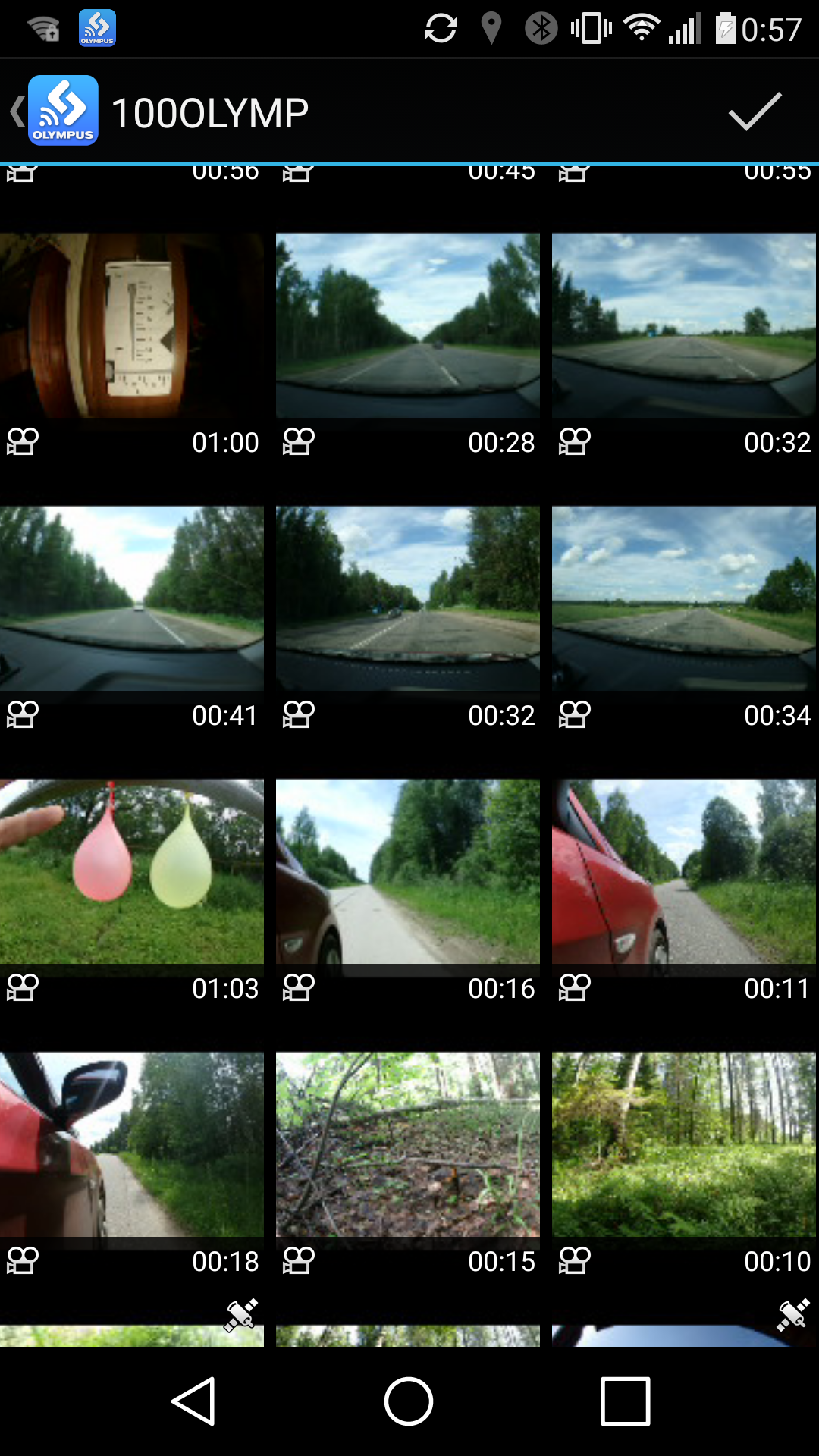
Task: Open the 00:41 road video
Action: [x=132, y=599]
